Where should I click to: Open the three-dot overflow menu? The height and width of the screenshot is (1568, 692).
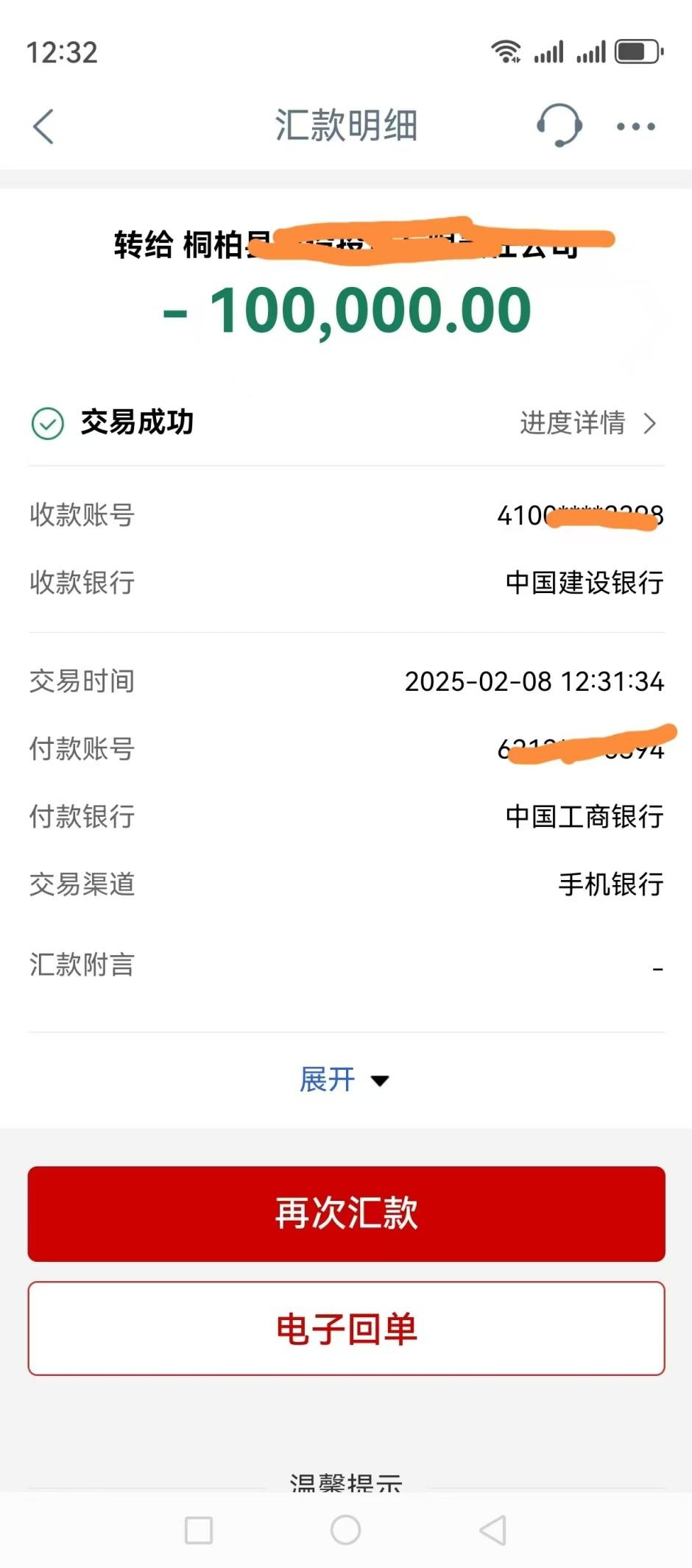(x=636, y=127)
